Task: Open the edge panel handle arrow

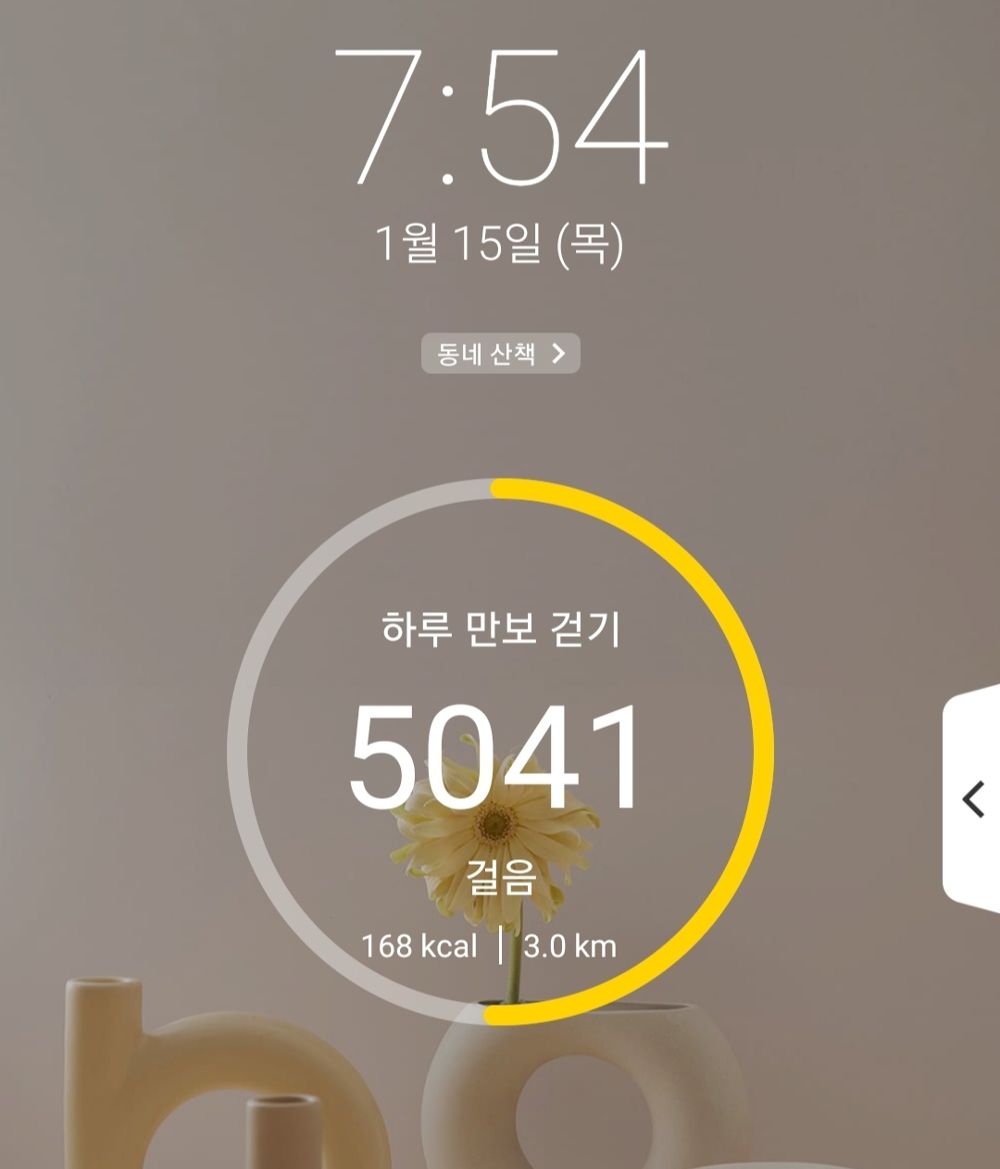Action: 971,797
